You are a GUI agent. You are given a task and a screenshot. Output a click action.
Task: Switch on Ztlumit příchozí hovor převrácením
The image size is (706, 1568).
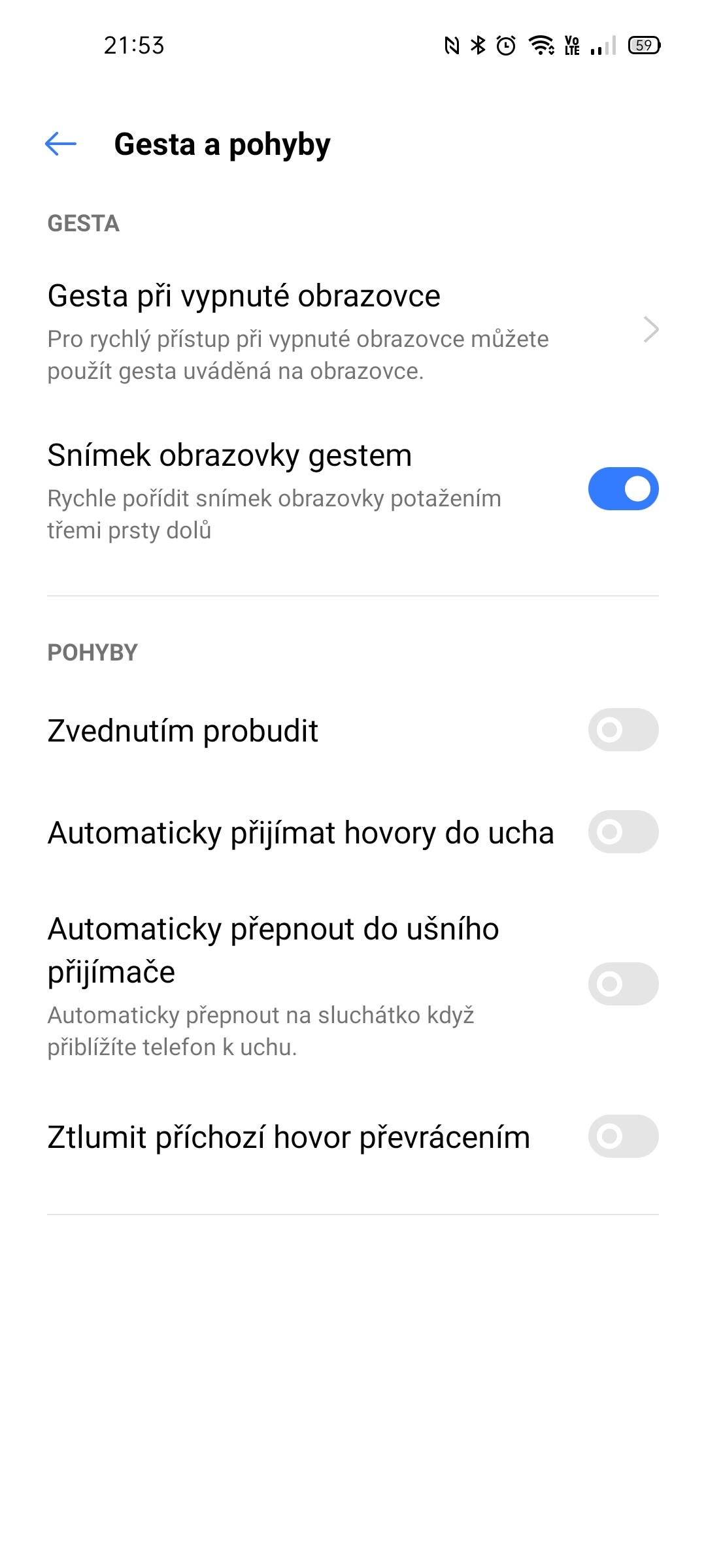(x=622, y=1136)
